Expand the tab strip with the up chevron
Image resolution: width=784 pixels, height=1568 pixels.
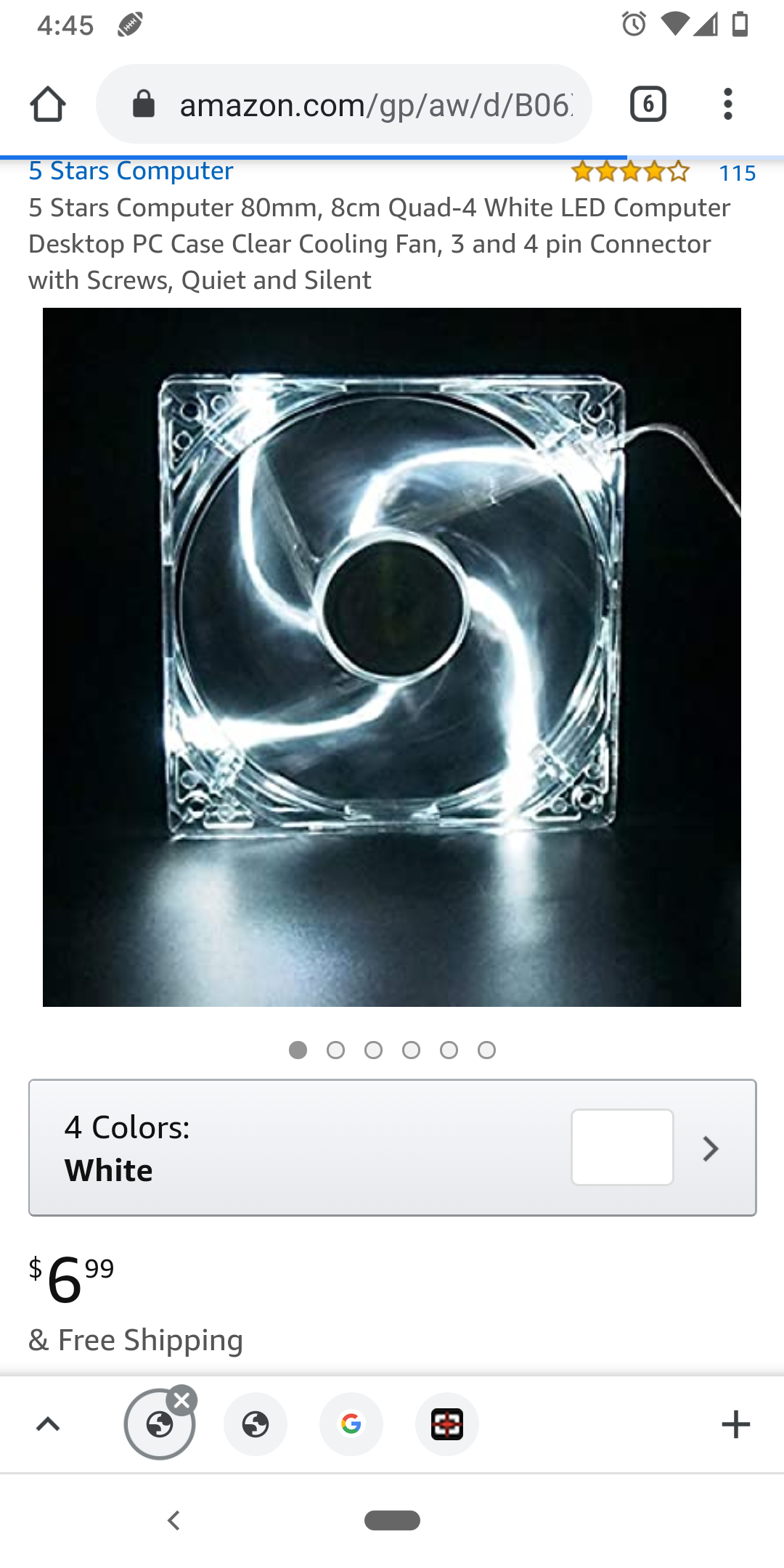[x=48, y=1424]
